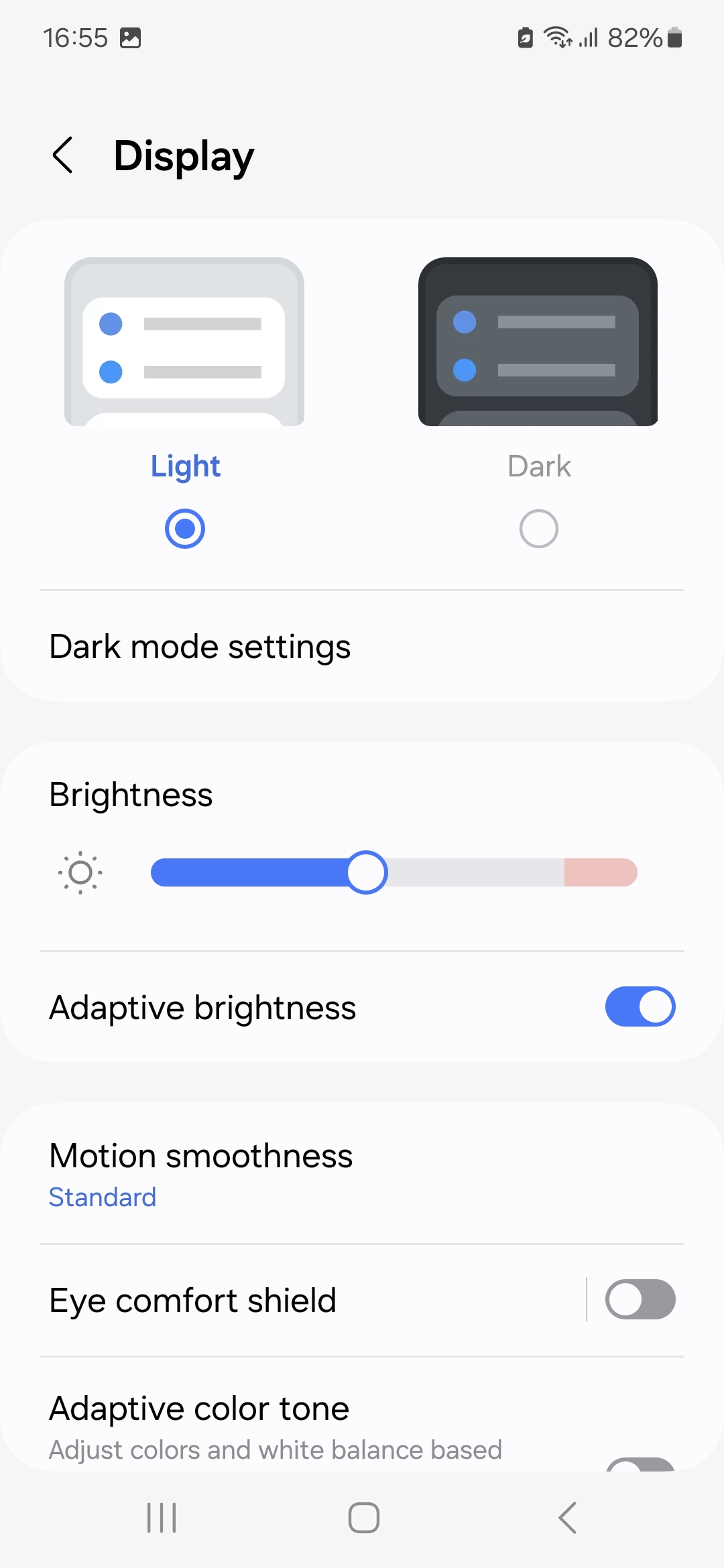Go to the home screen
Viewport: 724px width, 1568px height.
[363, 1518]
